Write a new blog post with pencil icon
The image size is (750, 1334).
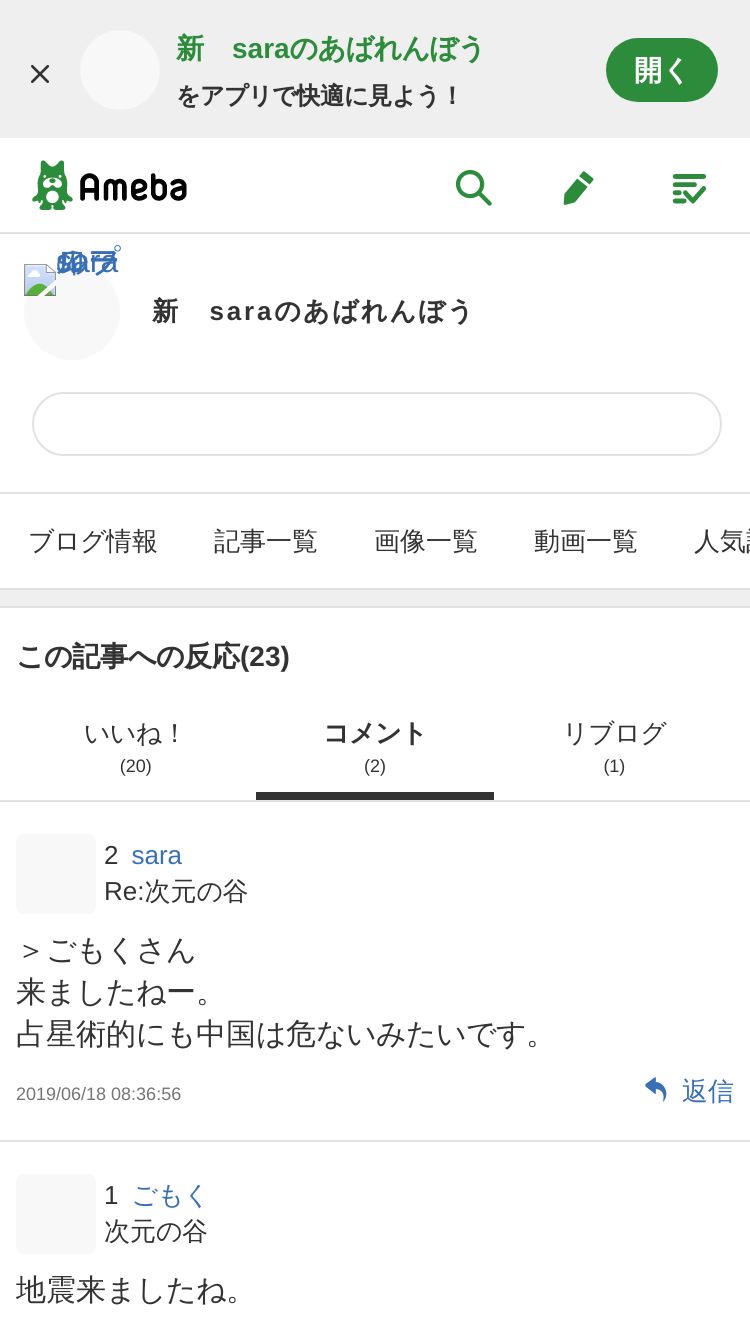[578, 187]
